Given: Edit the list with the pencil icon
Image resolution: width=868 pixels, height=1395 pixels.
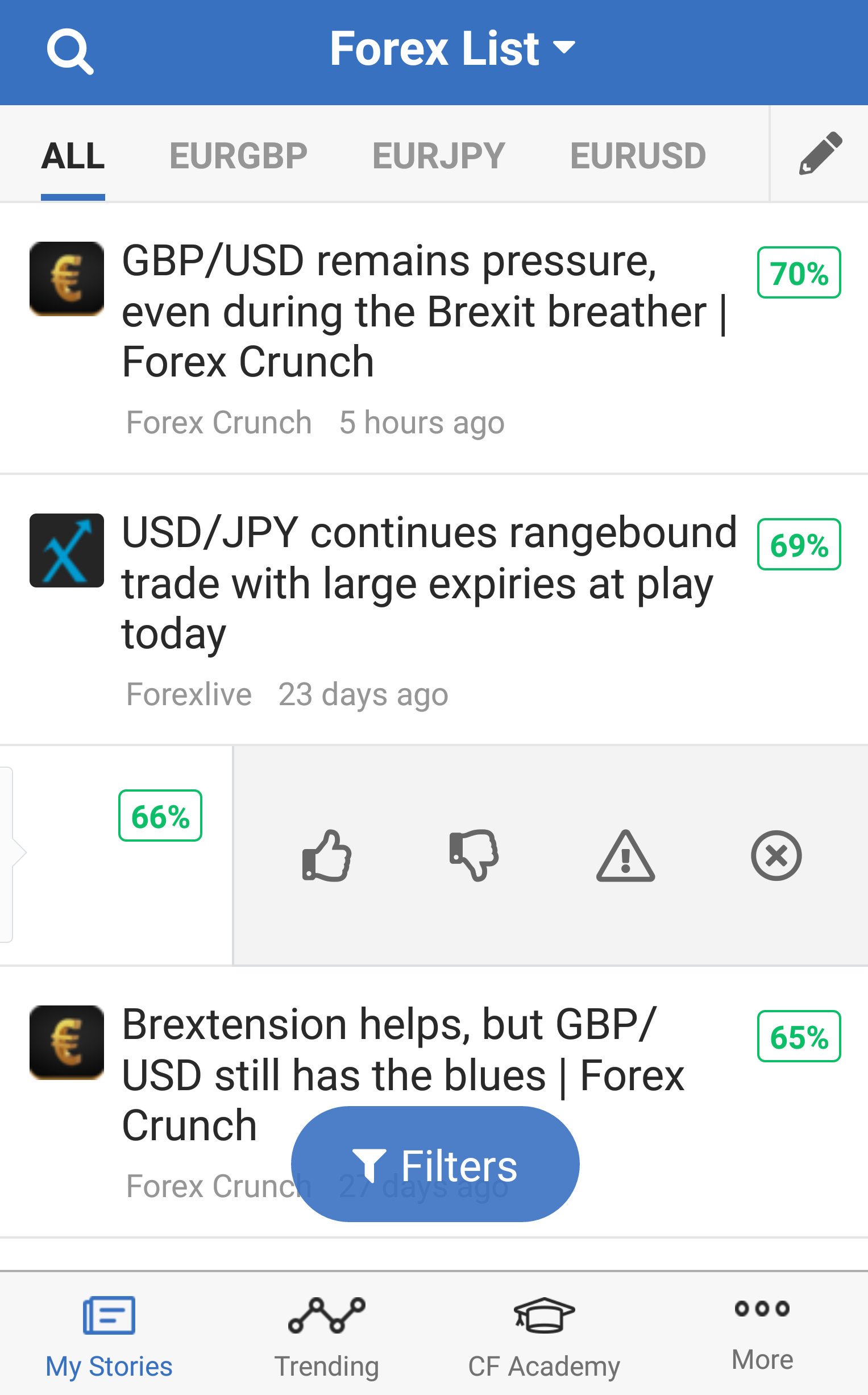Looking at the screenshot, I should tap(820, 154).
